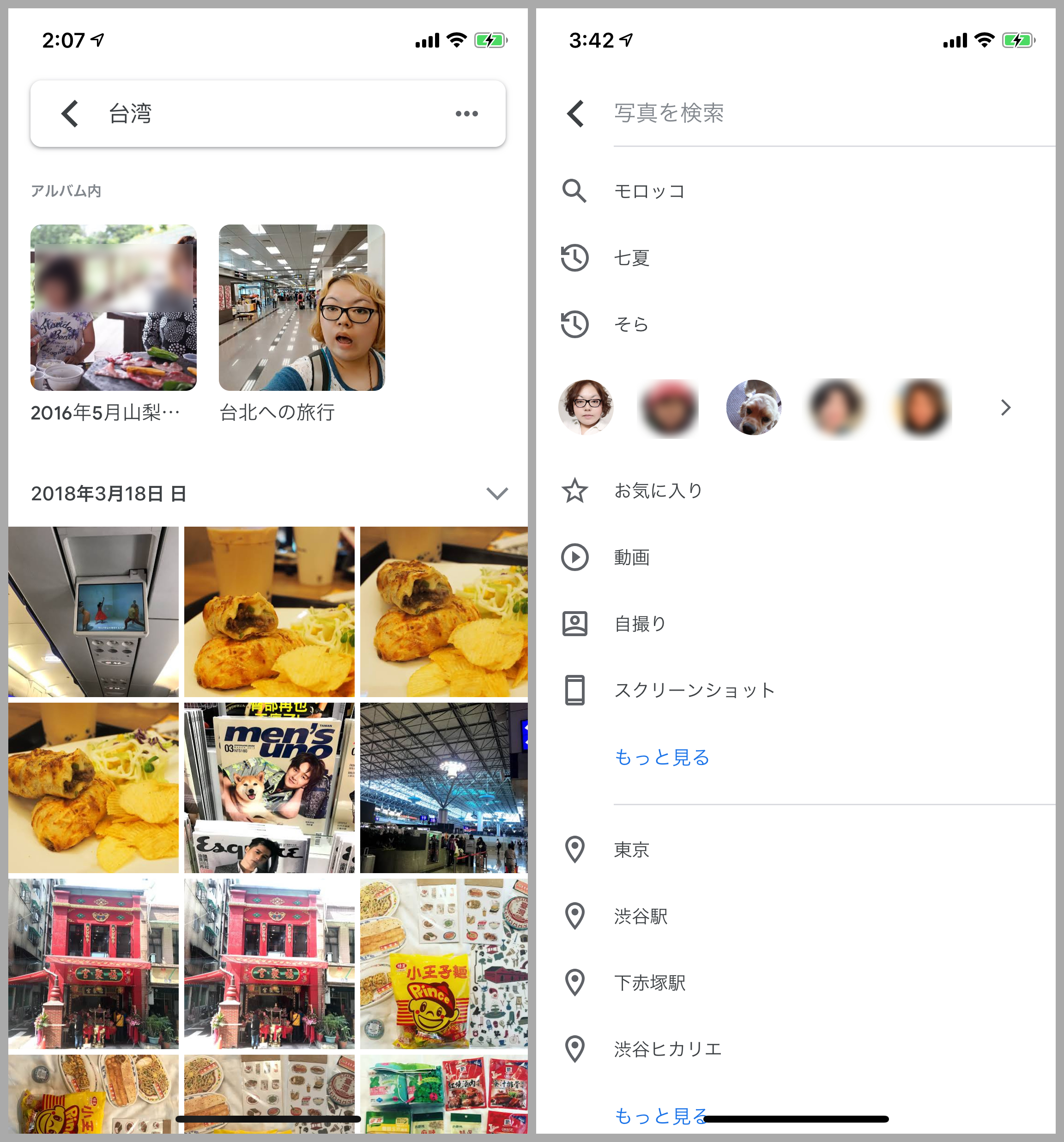
Task: Choose the recent search そら
Action: click(x=630, y=325)
